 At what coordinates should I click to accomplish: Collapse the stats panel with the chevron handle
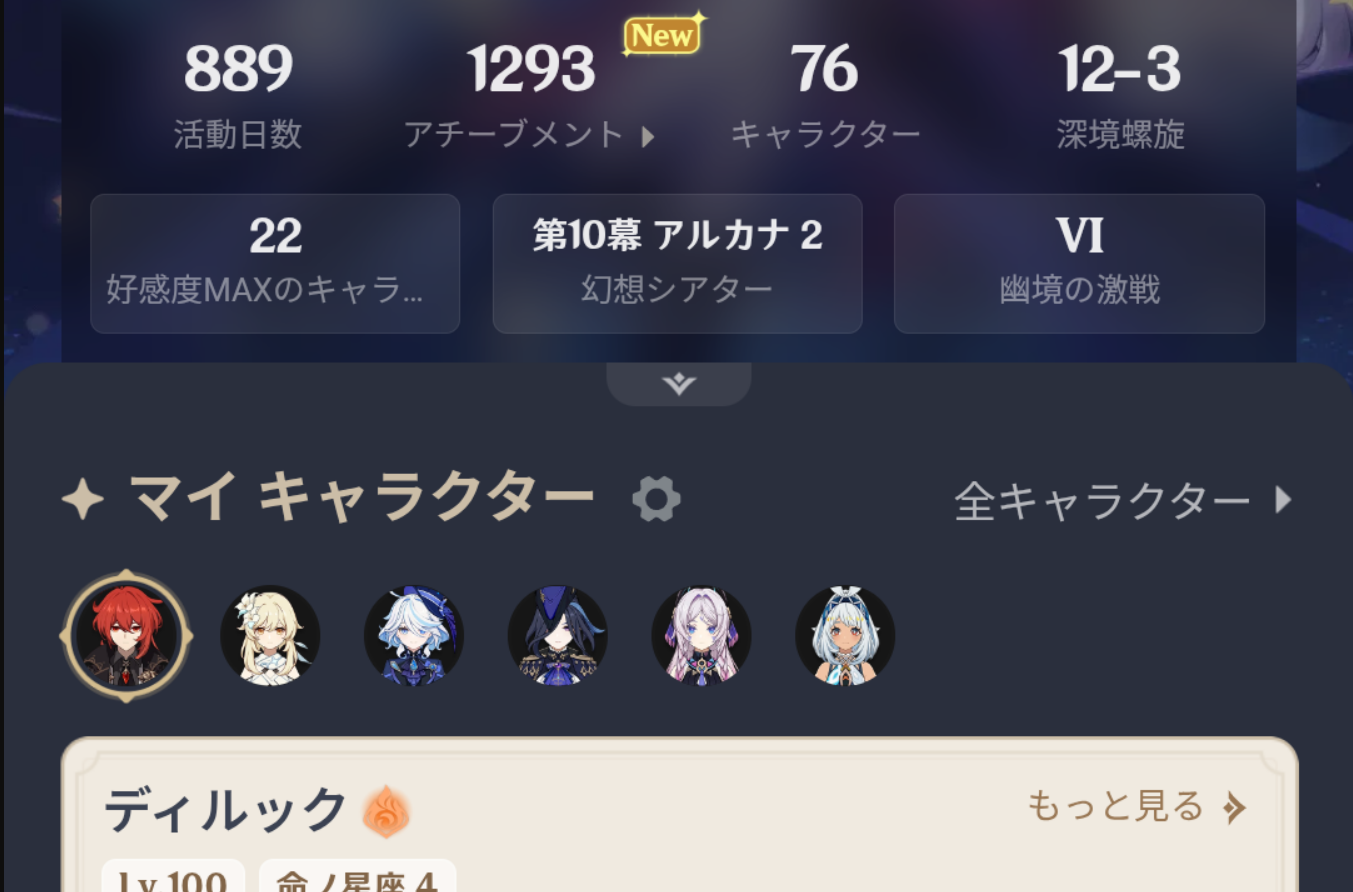pyautogui.click(x=678, y=384)
